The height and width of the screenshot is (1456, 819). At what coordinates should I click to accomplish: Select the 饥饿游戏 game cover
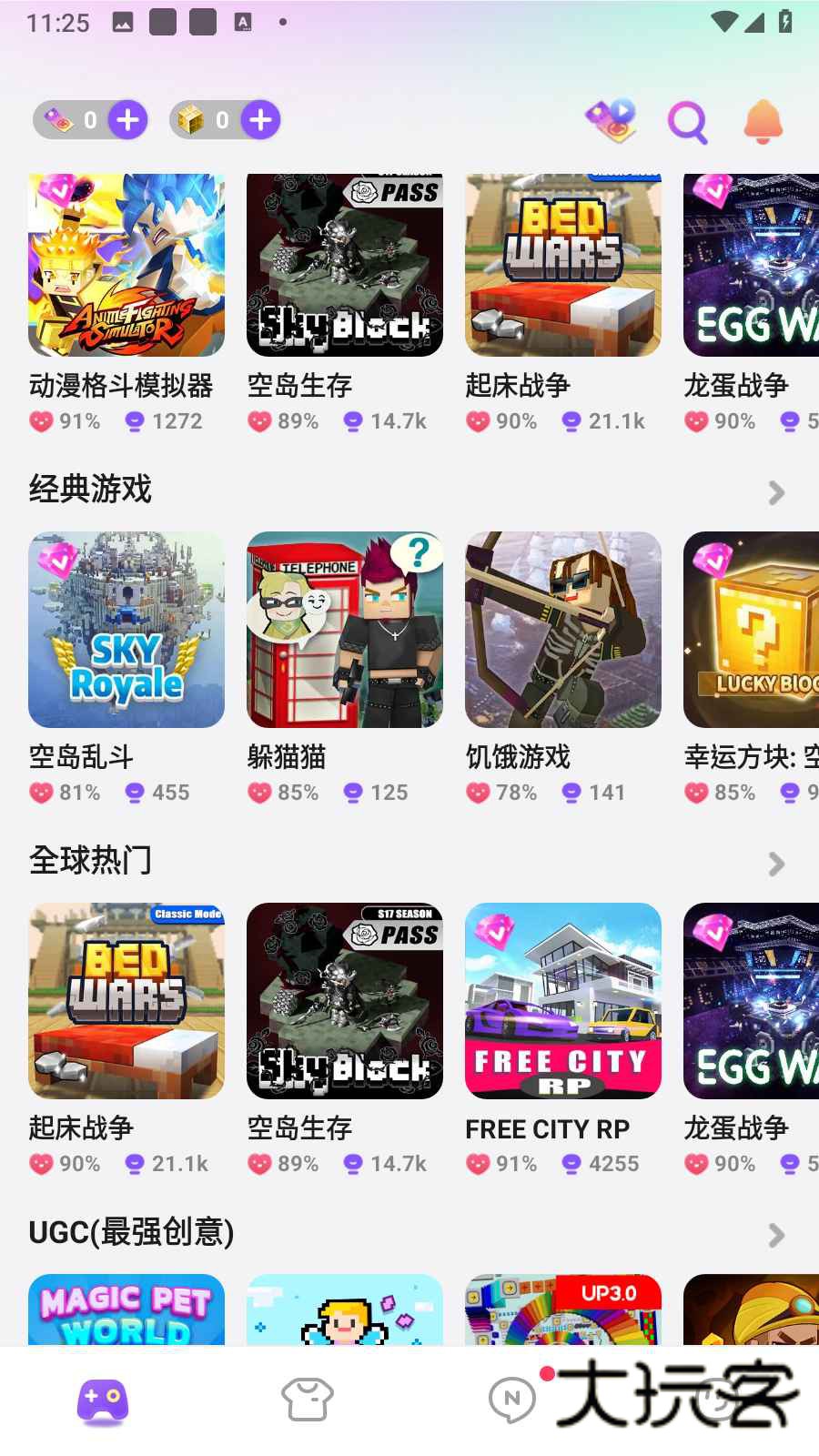pyautogui.click(x=562, y=630)
